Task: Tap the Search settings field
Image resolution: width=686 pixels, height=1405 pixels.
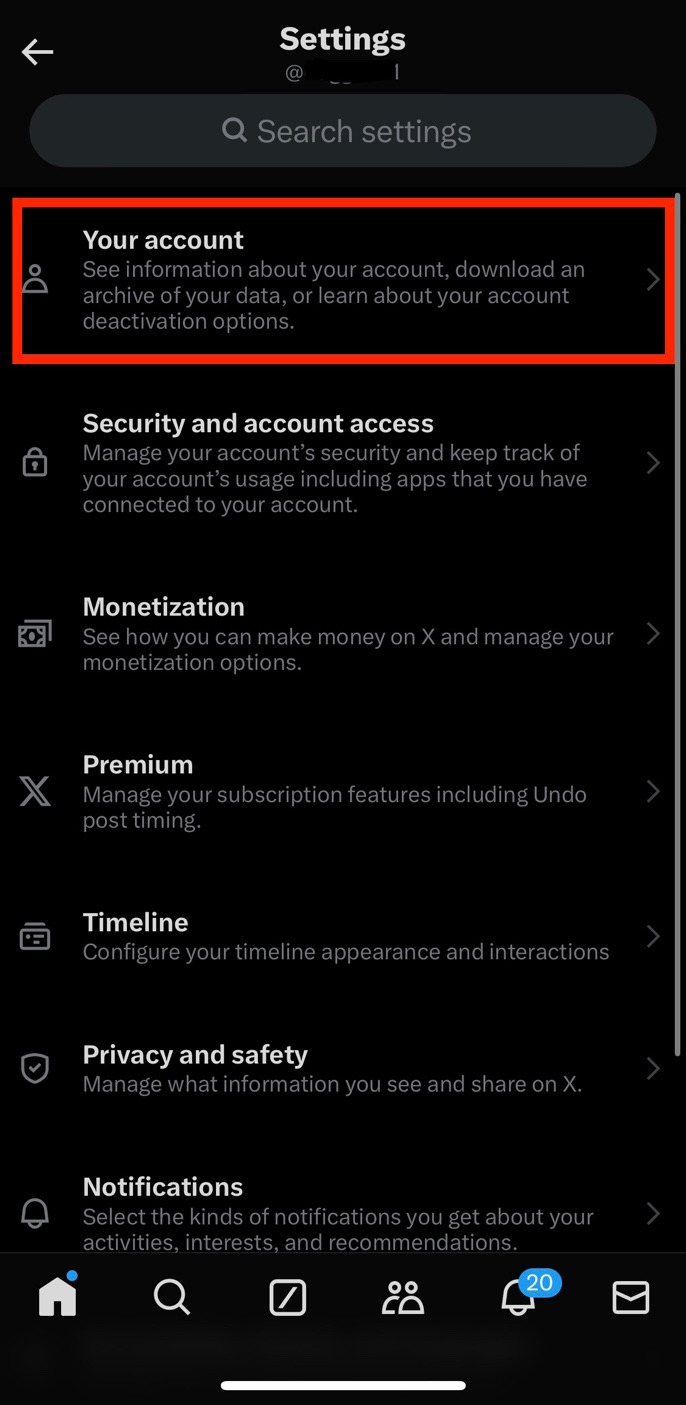Action: (343, 131)
